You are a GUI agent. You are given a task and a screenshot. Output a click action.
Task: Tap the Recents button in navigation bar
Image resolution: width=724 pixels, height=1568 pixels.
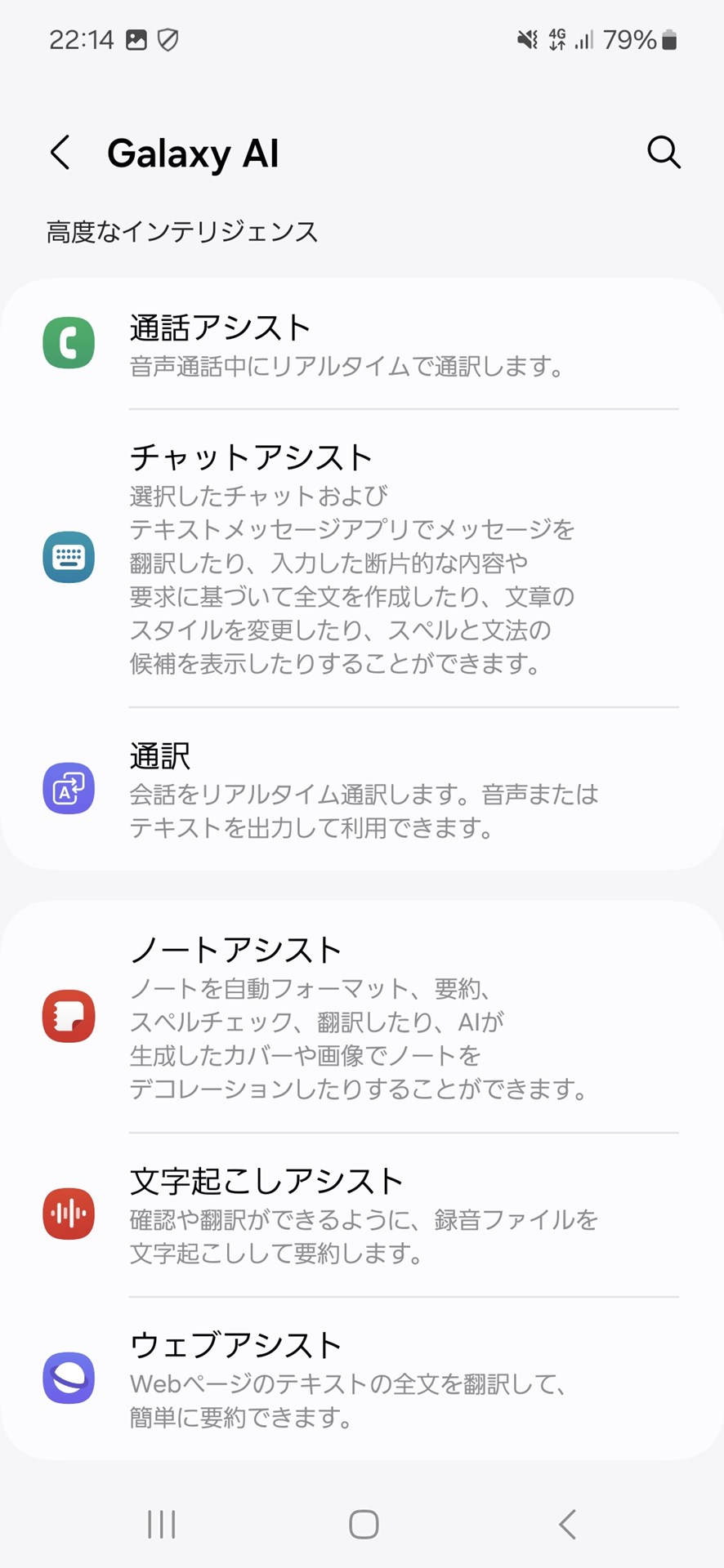[161, 1524]
